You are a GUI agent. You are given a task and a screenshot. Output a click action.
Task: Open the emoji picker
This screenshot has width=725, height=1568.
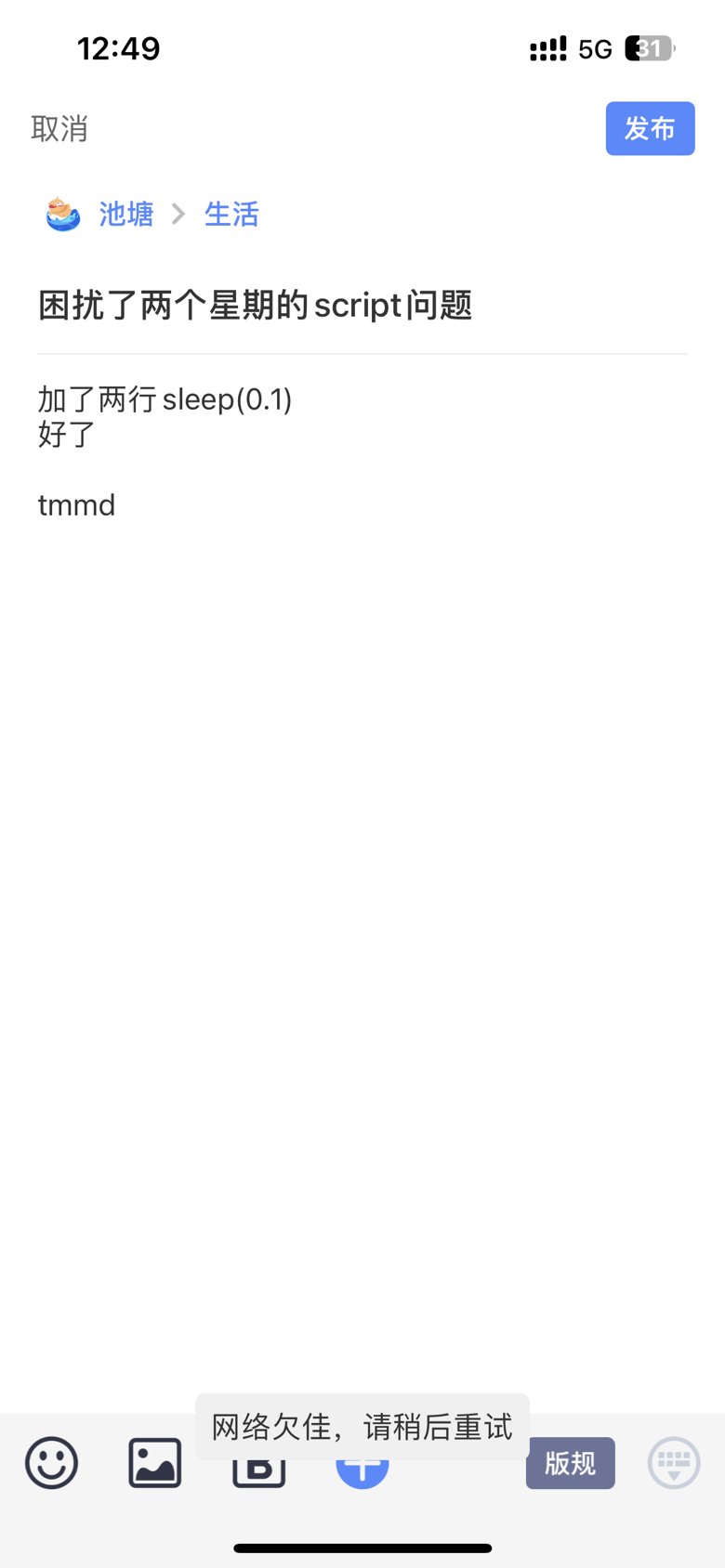point(51,1463)
